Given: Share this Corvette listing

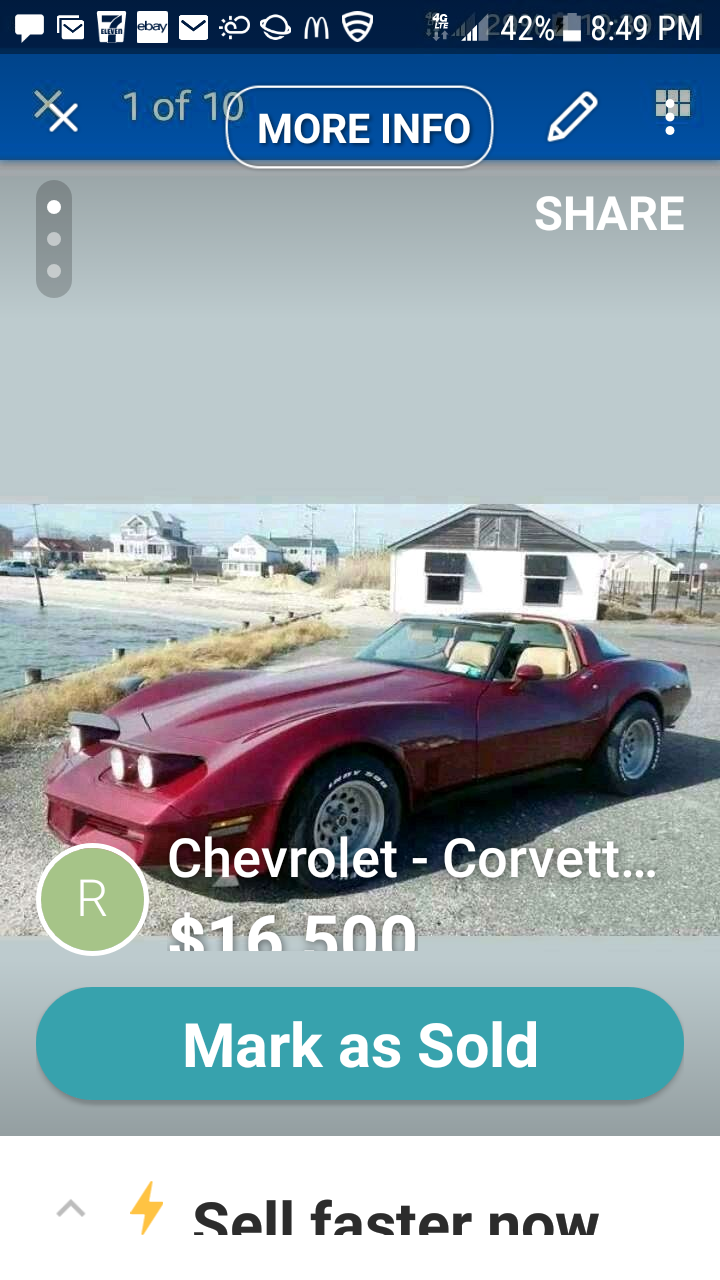Looking at the screenshot, I should [609, 214].
